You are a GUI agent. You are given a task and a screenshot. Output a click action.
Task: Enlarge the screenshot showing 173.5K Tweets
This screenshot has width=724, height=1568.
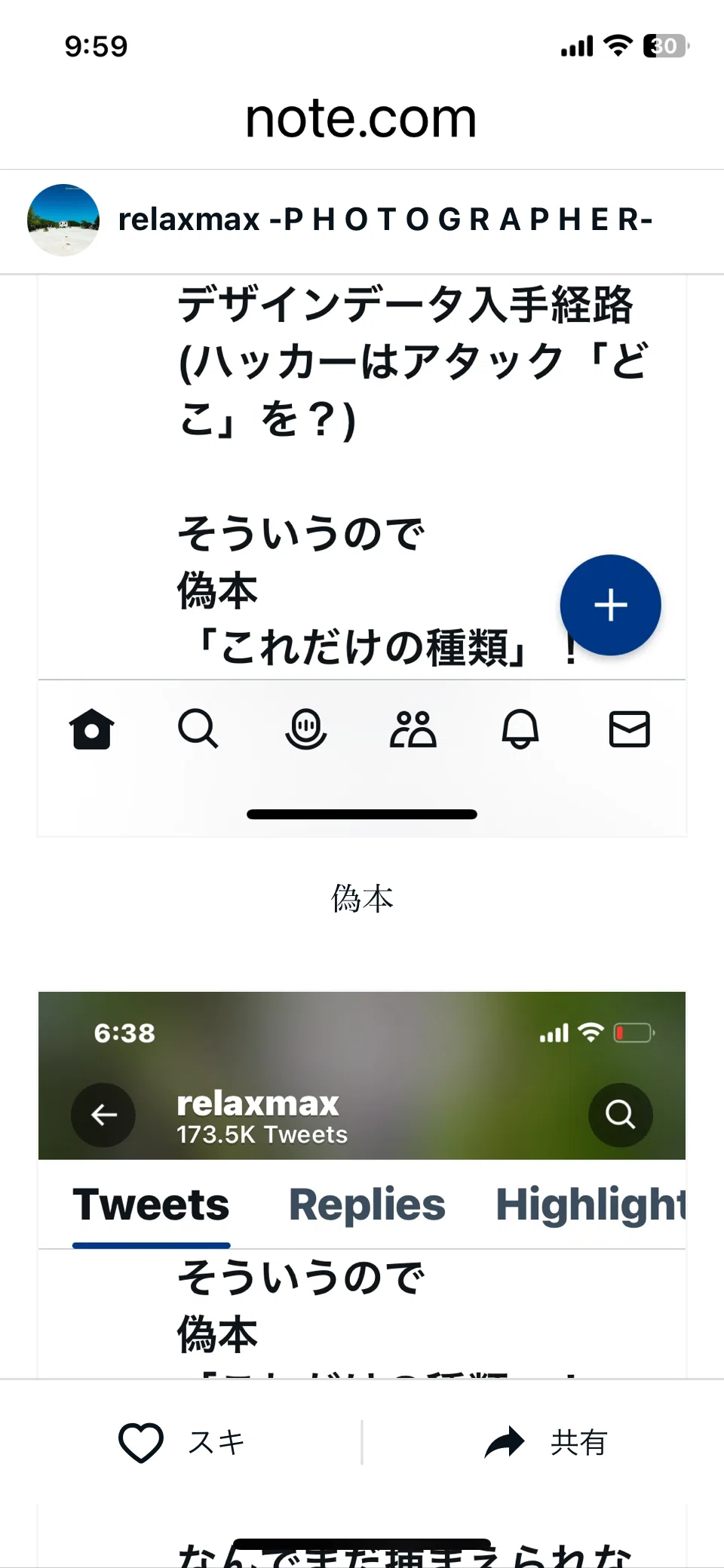[x=362, y=1185]
